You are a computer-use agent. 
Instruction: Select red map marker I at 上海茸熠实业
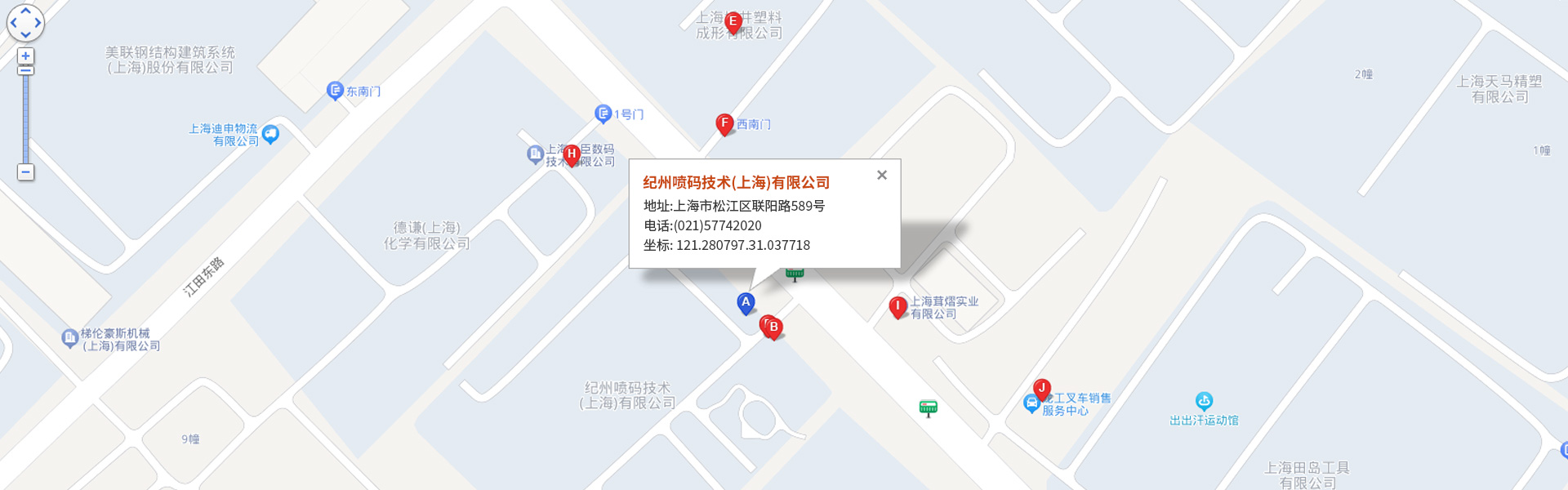pyautogui.click(x=898, y=306)
